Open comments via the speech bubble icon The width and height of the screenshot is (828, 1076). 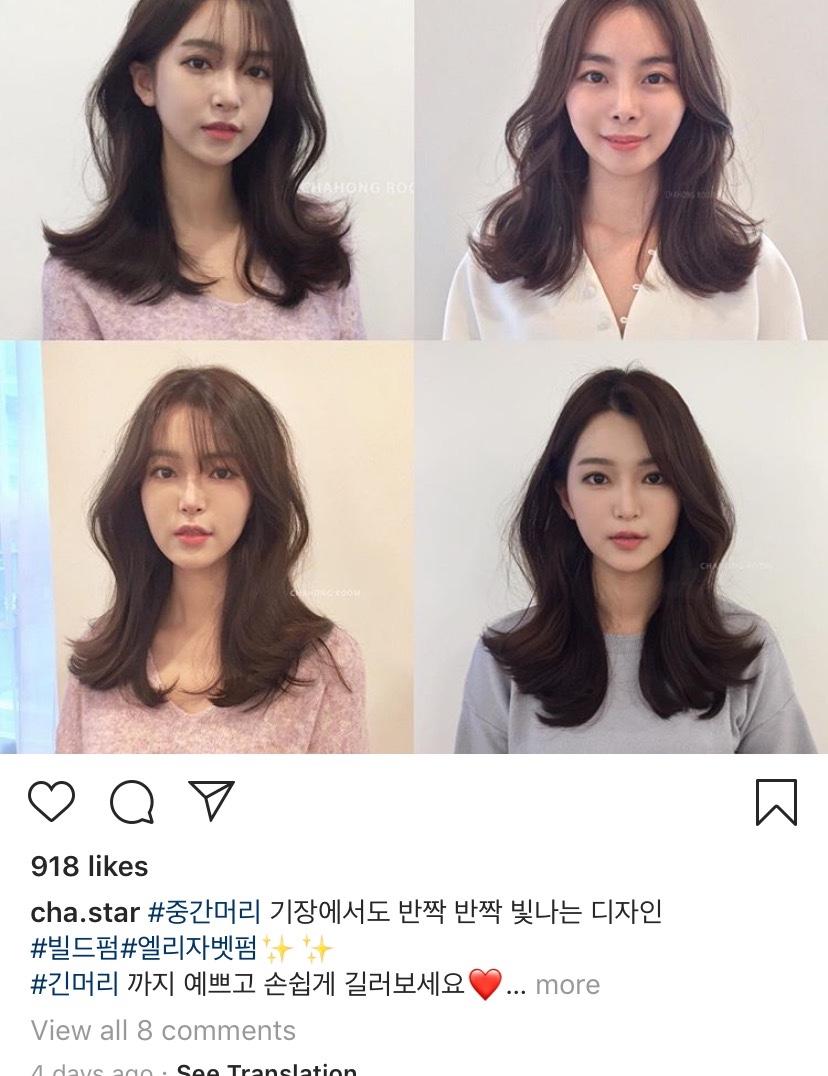pyautogui.click(x=132, y=802)
